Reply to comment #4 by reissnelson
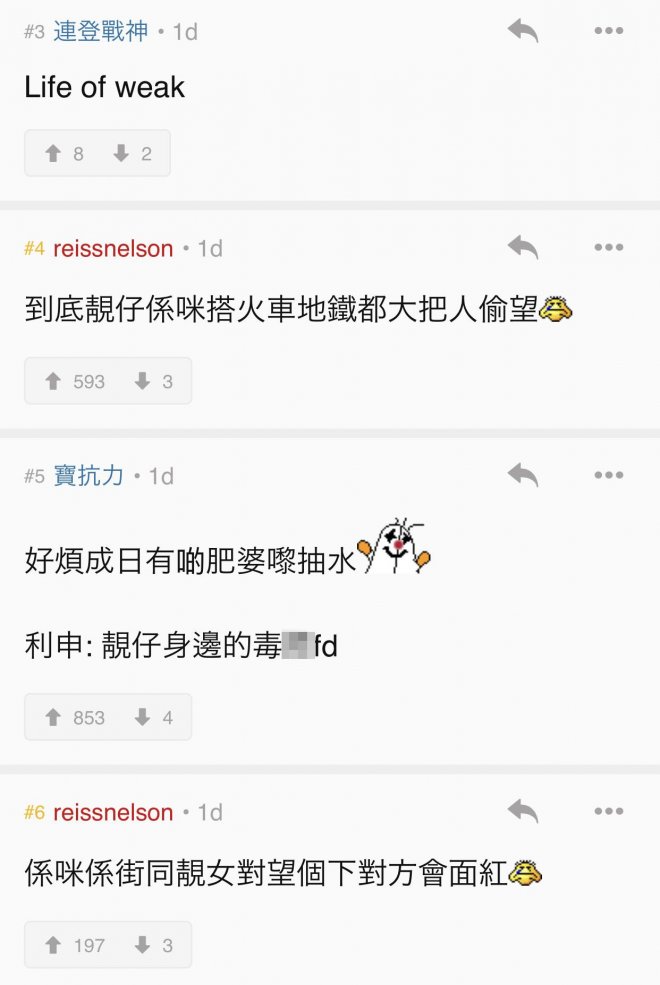This screenshot has height=985, width=660. 522,248
